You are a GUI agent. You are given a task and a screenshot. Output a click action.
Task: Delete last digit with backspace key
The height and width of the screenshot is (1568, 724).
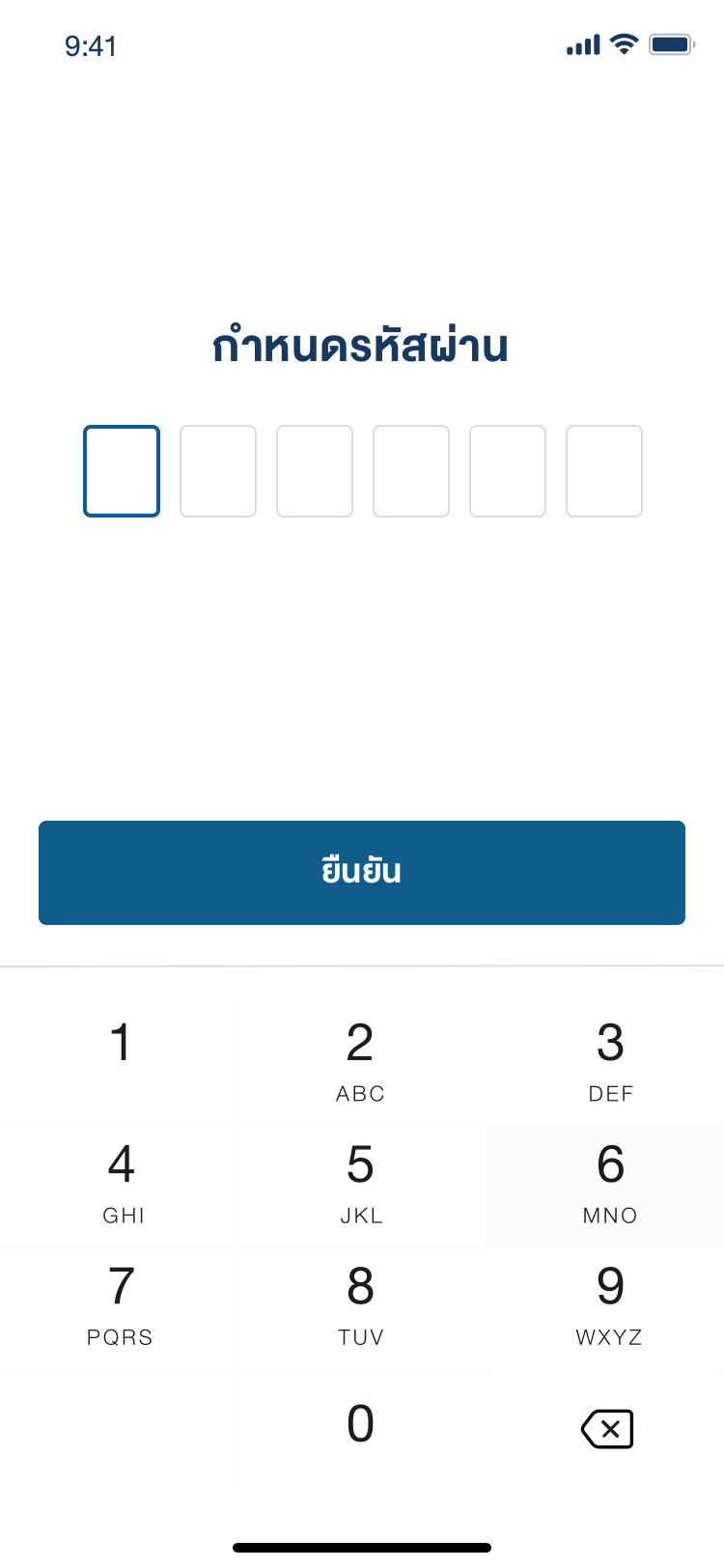(608, 1429)
